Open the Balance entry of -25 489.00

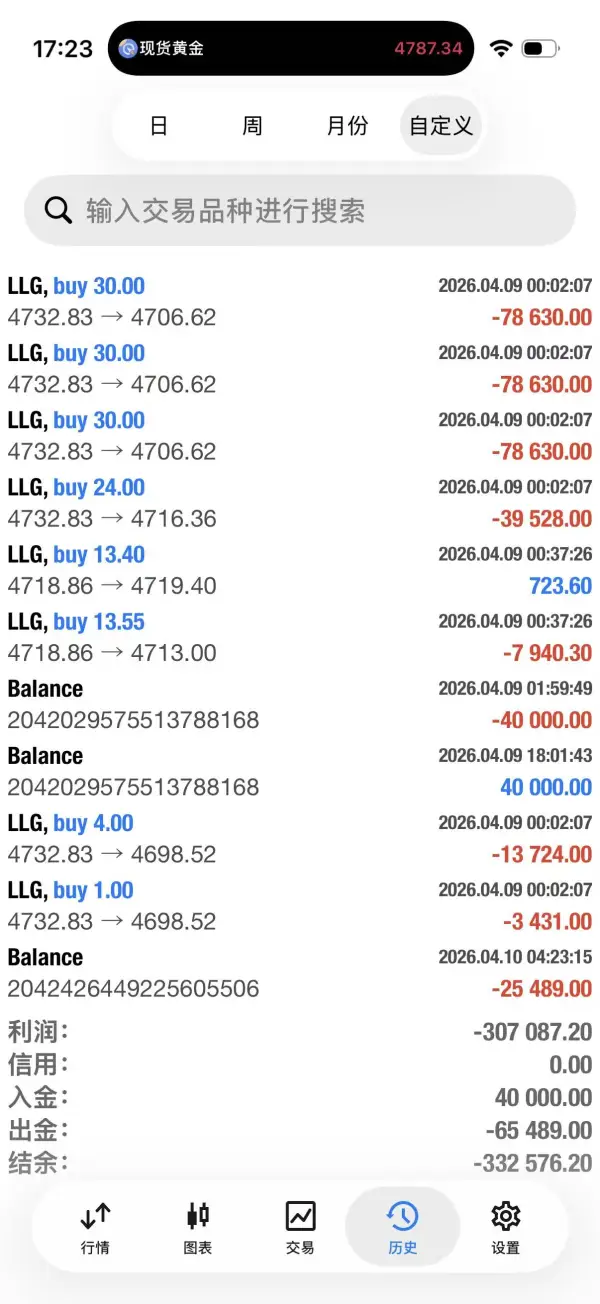tap(300, 973)
